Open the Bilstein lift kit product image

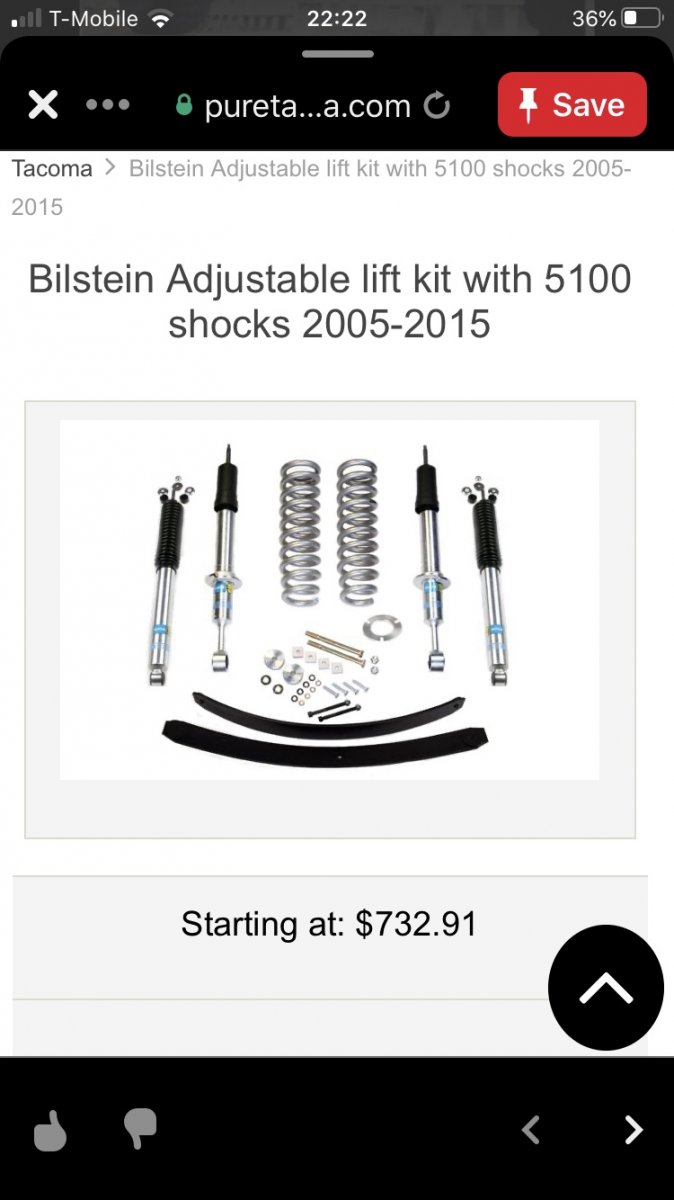tap(329, 599)
